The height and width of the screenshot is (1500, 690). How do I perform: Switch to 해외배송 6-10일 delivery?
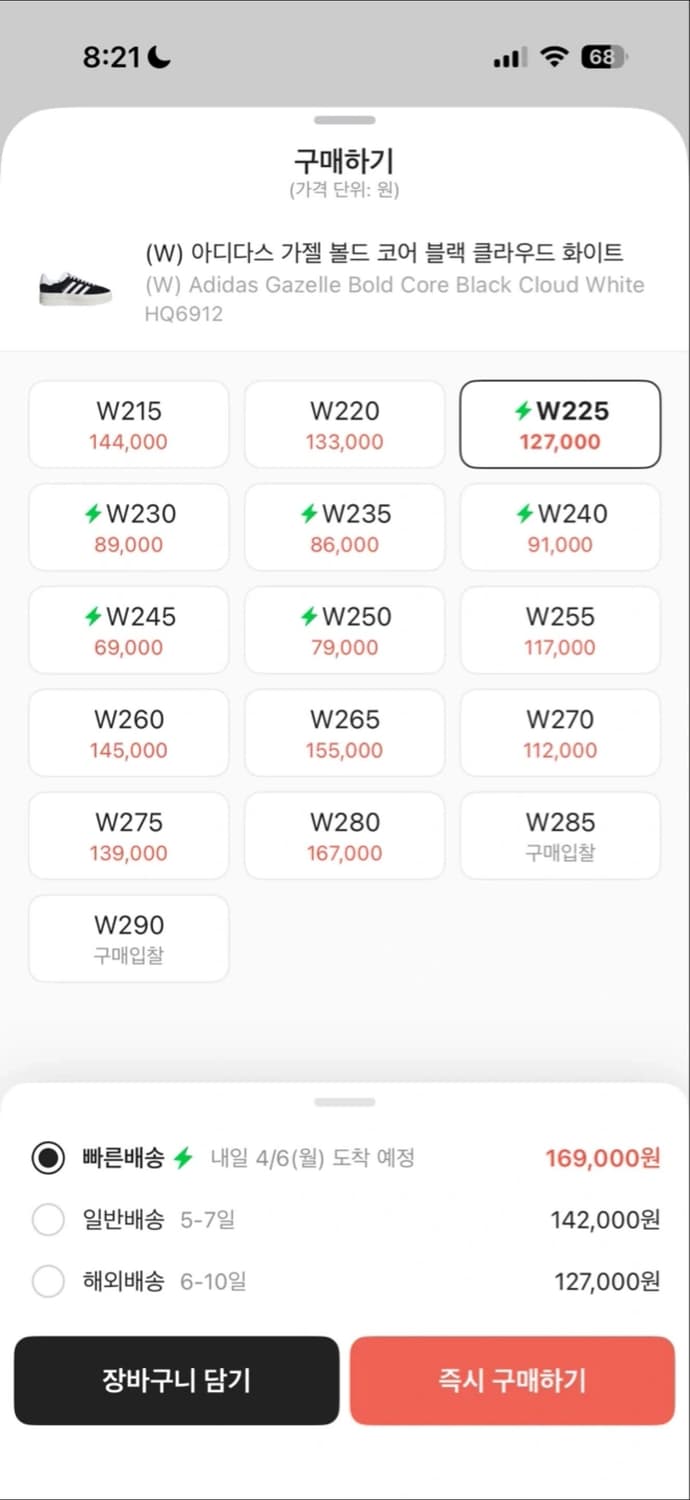pos(48,1281)
